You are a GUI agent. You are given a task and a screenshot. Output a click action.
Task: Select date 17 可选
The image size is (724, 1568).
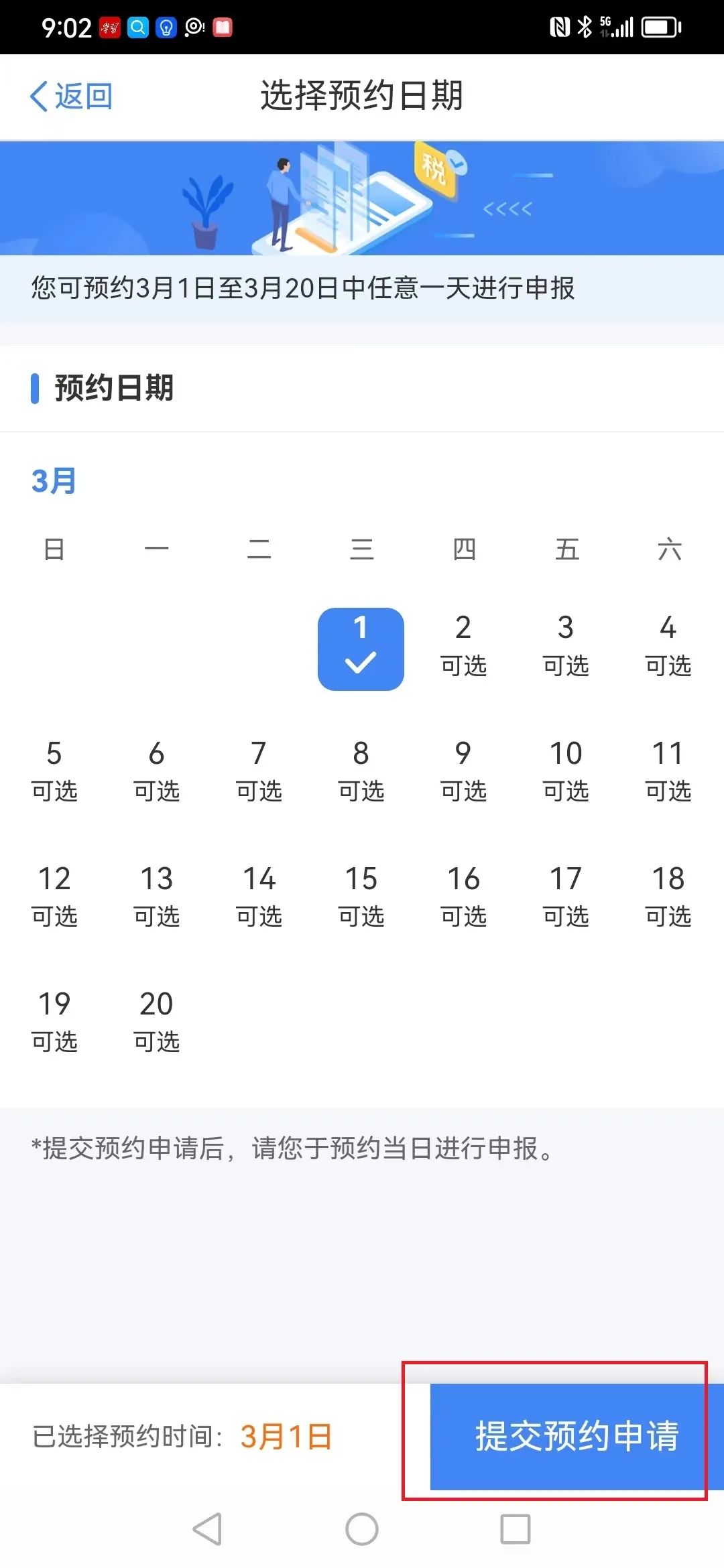pyautogui.click(x=566, y=897)
